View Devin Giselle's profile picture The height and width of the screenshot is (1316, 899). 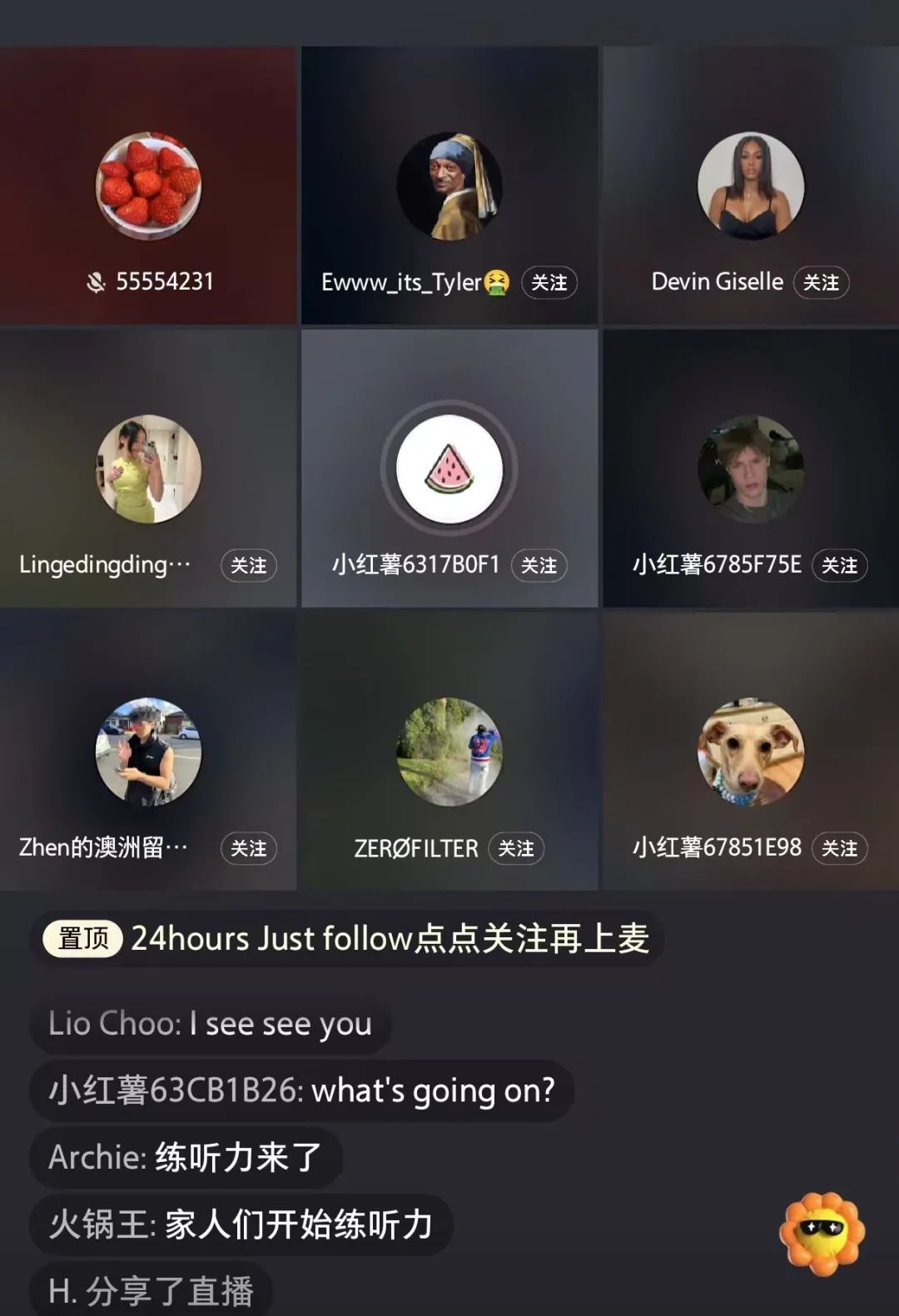tap(750, 186)
